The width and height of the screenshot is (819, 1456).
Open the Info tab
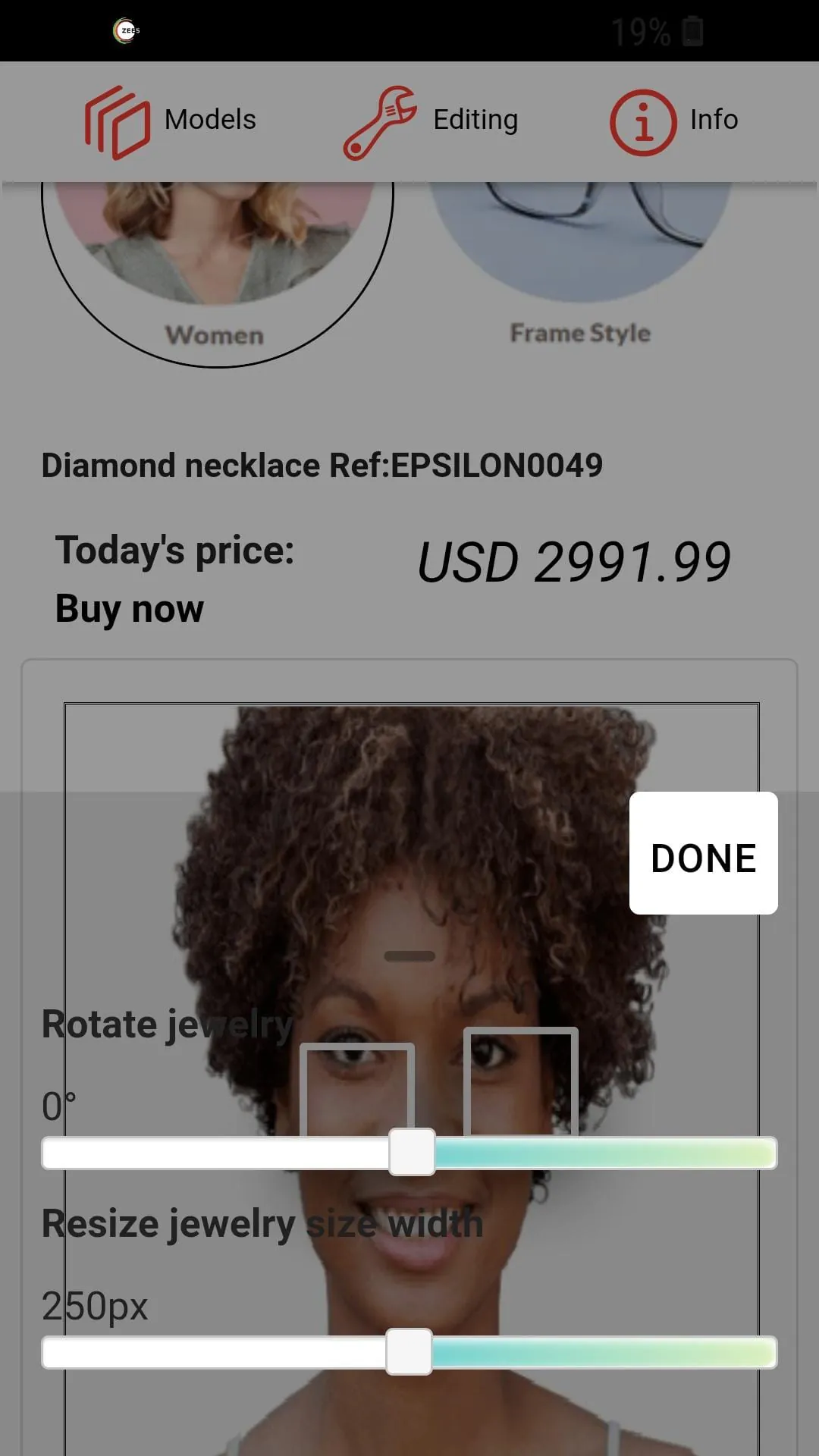pyautogui.click(x=674, y=121)
